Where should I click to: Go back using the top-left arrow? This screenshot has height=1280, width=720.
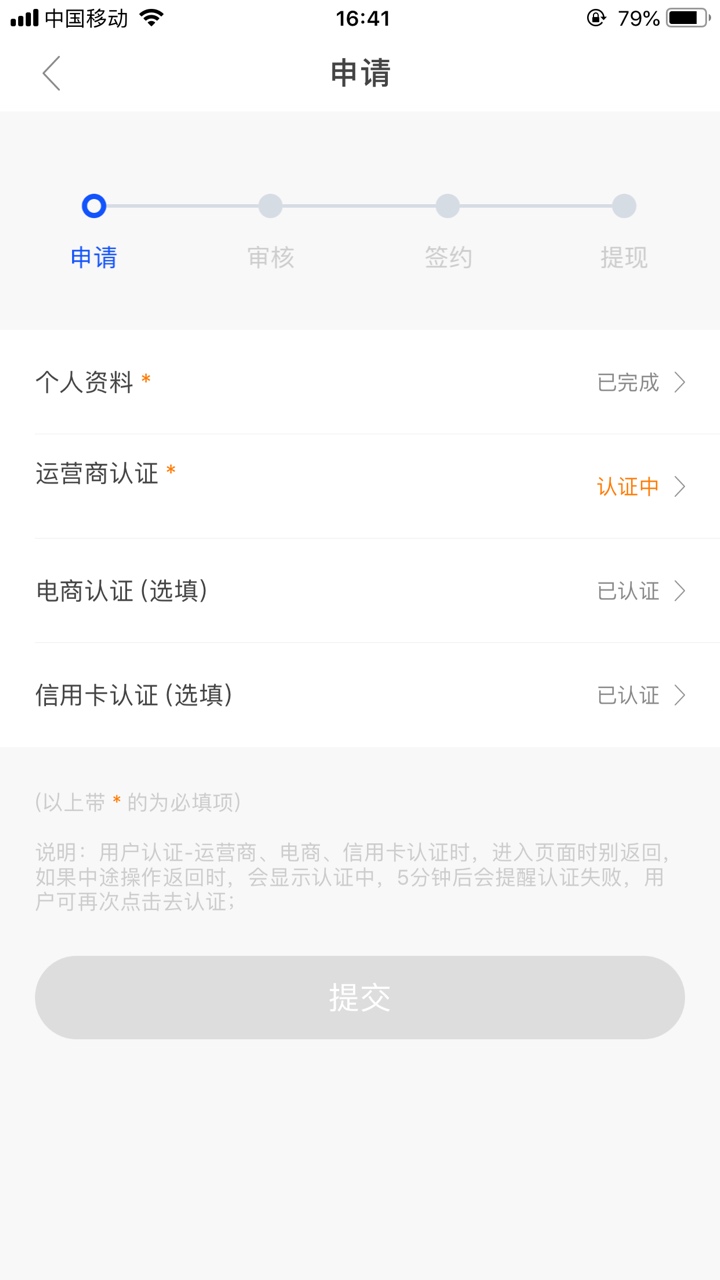coord(52,73)
